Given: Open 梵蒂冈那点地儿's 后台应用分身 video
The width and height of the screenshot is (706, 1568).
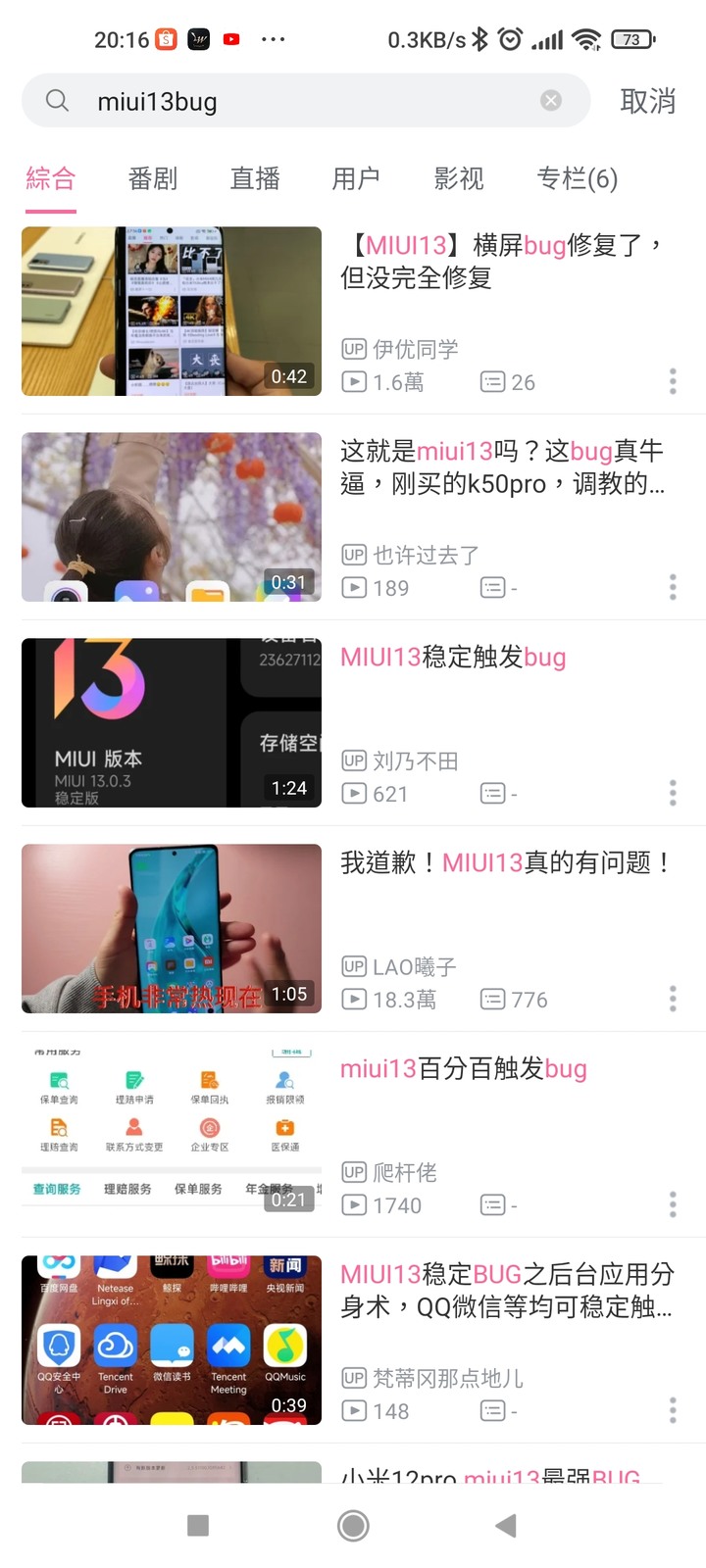Looking at the screenshot, I should coord(172,1341).
